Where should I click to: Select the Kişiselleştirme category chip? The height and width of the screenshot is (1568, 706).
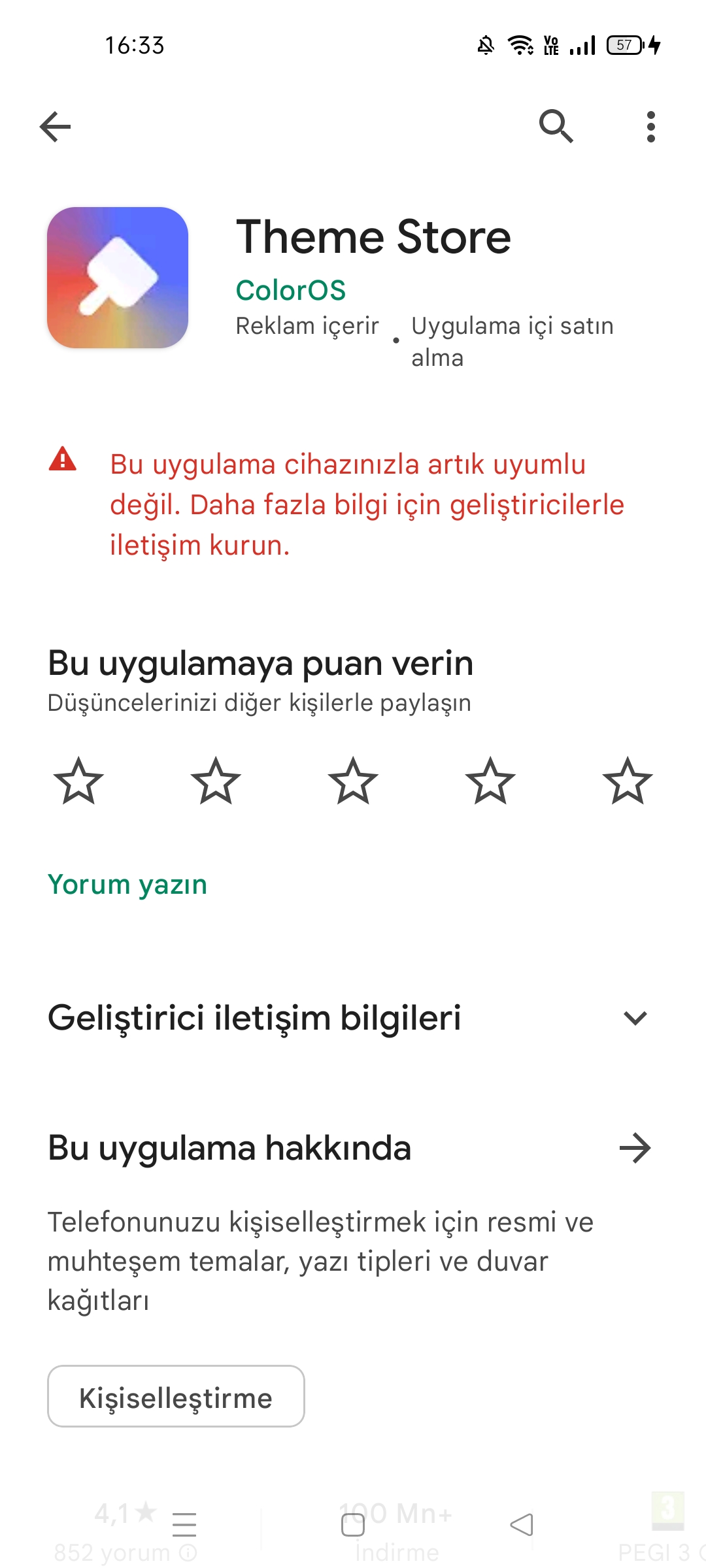(x=176, y=1396)
